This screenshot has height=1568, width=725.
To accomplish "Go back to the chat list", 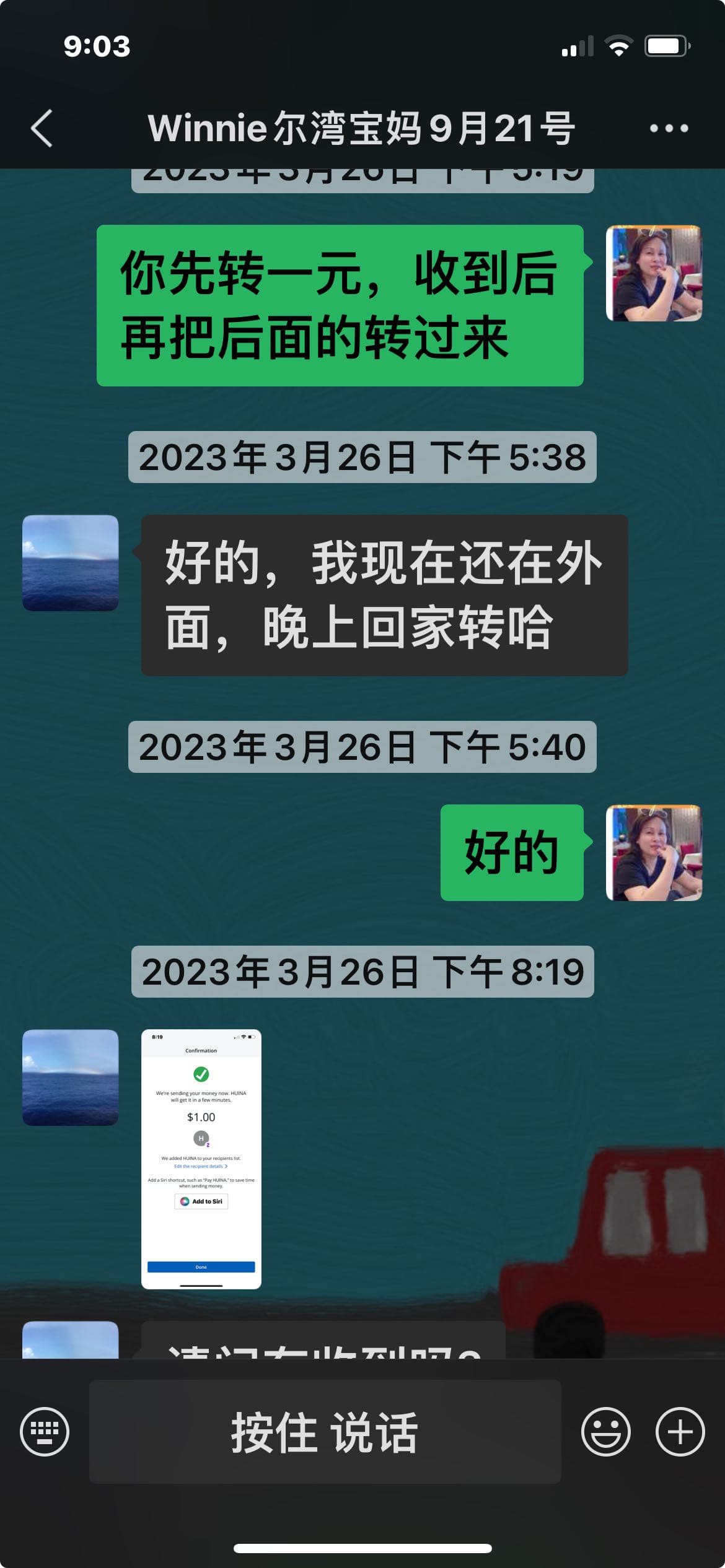I will (x=42, y=128).
